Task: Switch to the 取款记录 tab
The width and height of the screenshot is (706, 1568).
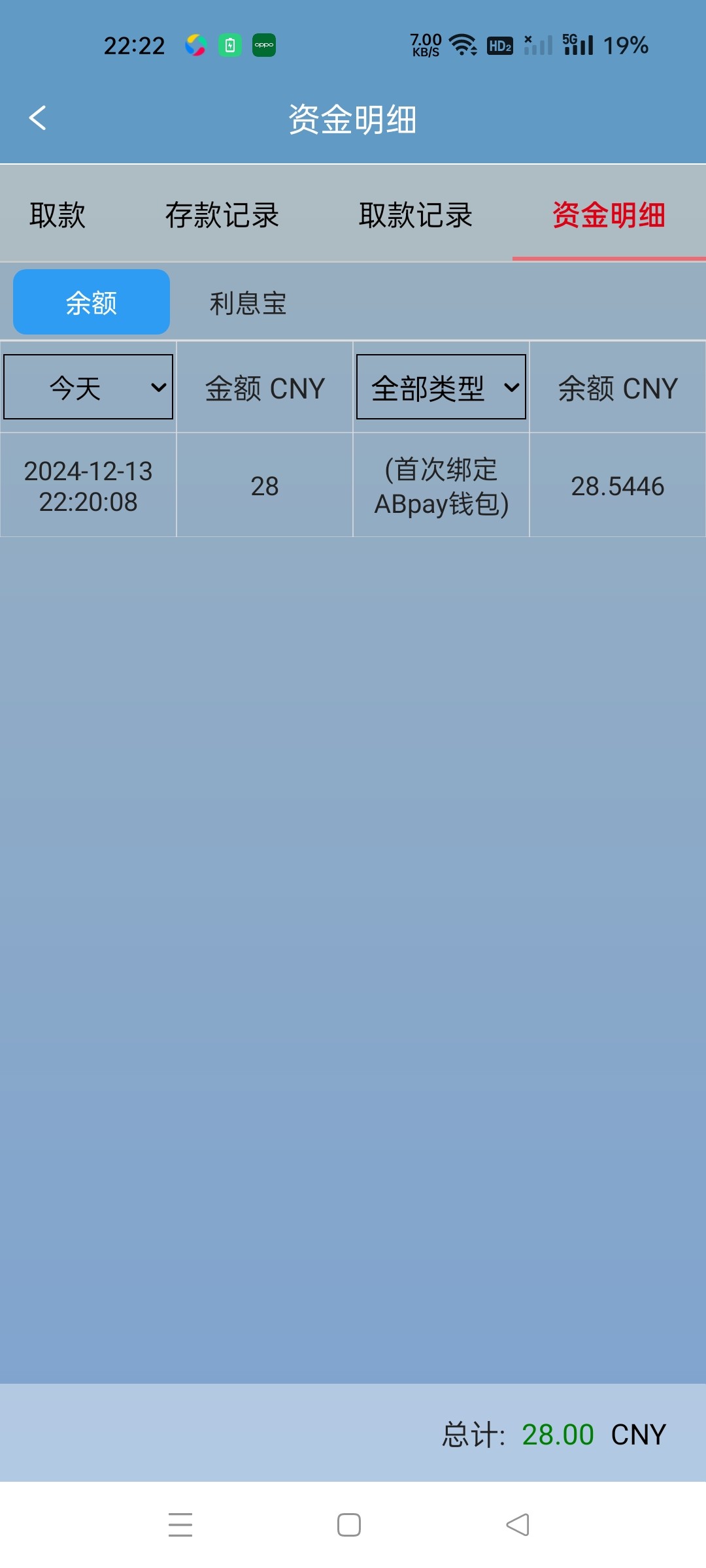Action: (x=416, y=215)
